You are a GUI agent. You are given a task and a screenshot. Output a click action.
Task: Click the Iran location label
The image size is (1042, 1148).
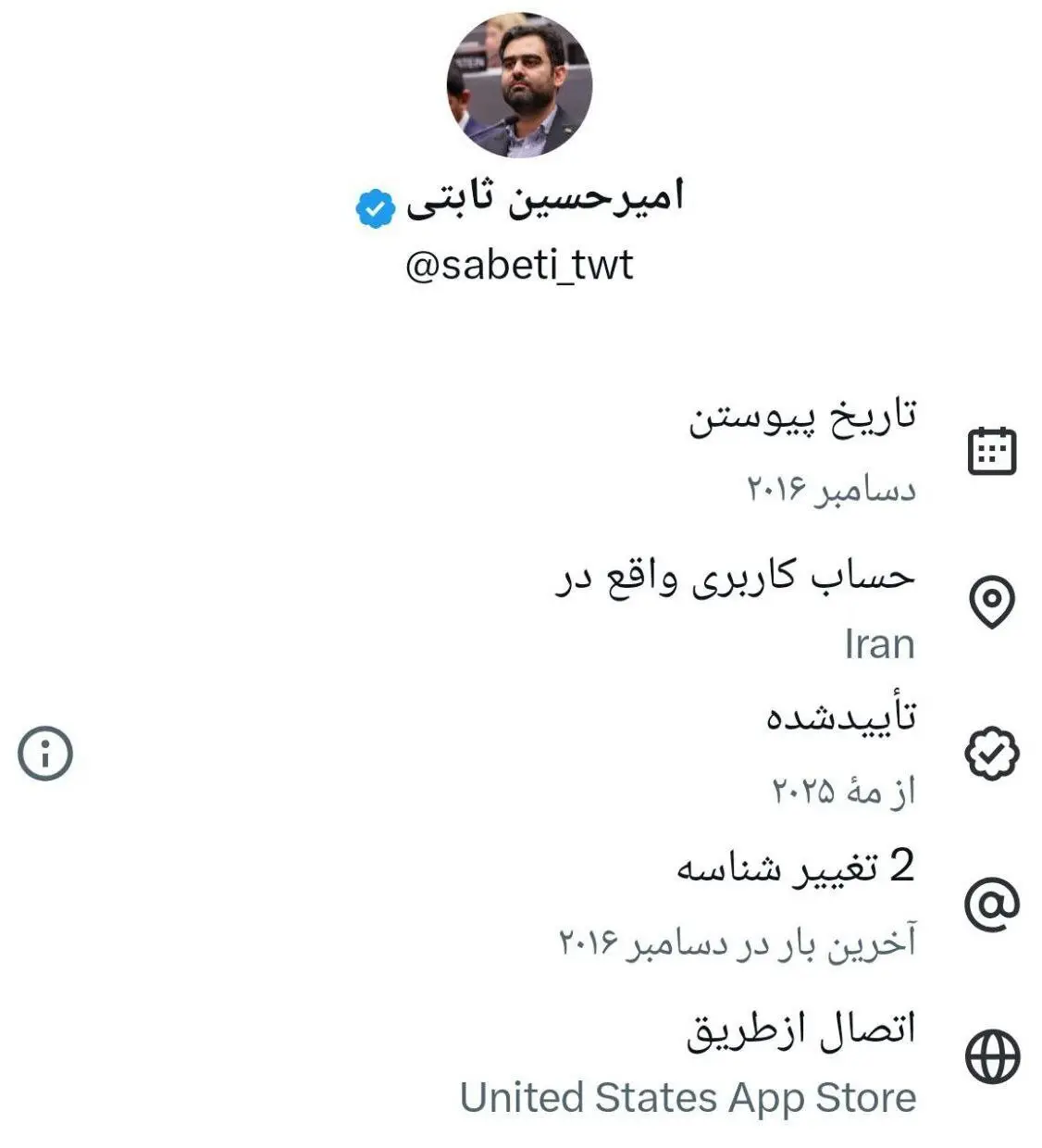(x=880, y=643)
